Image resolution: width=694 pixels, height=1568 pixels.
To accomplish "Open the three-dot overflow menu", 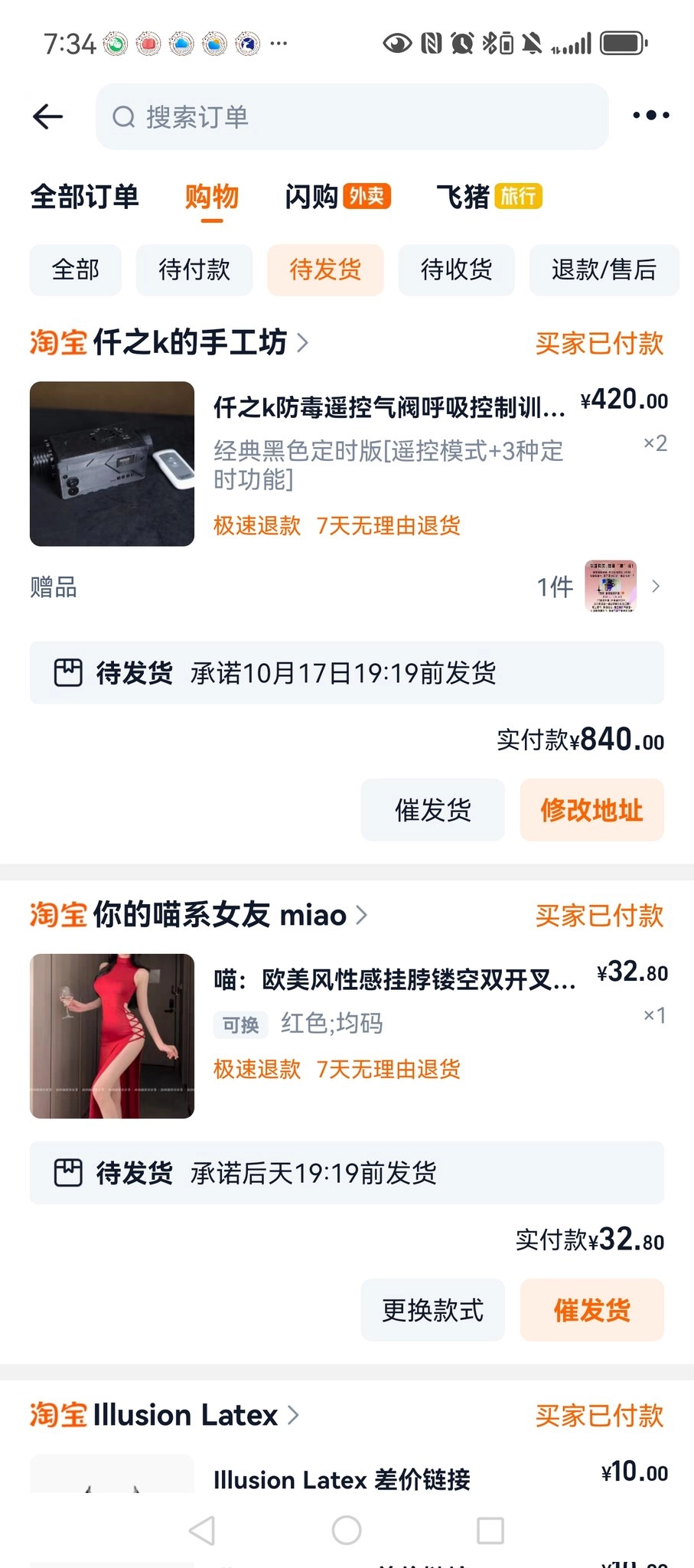I will [650, 116].
